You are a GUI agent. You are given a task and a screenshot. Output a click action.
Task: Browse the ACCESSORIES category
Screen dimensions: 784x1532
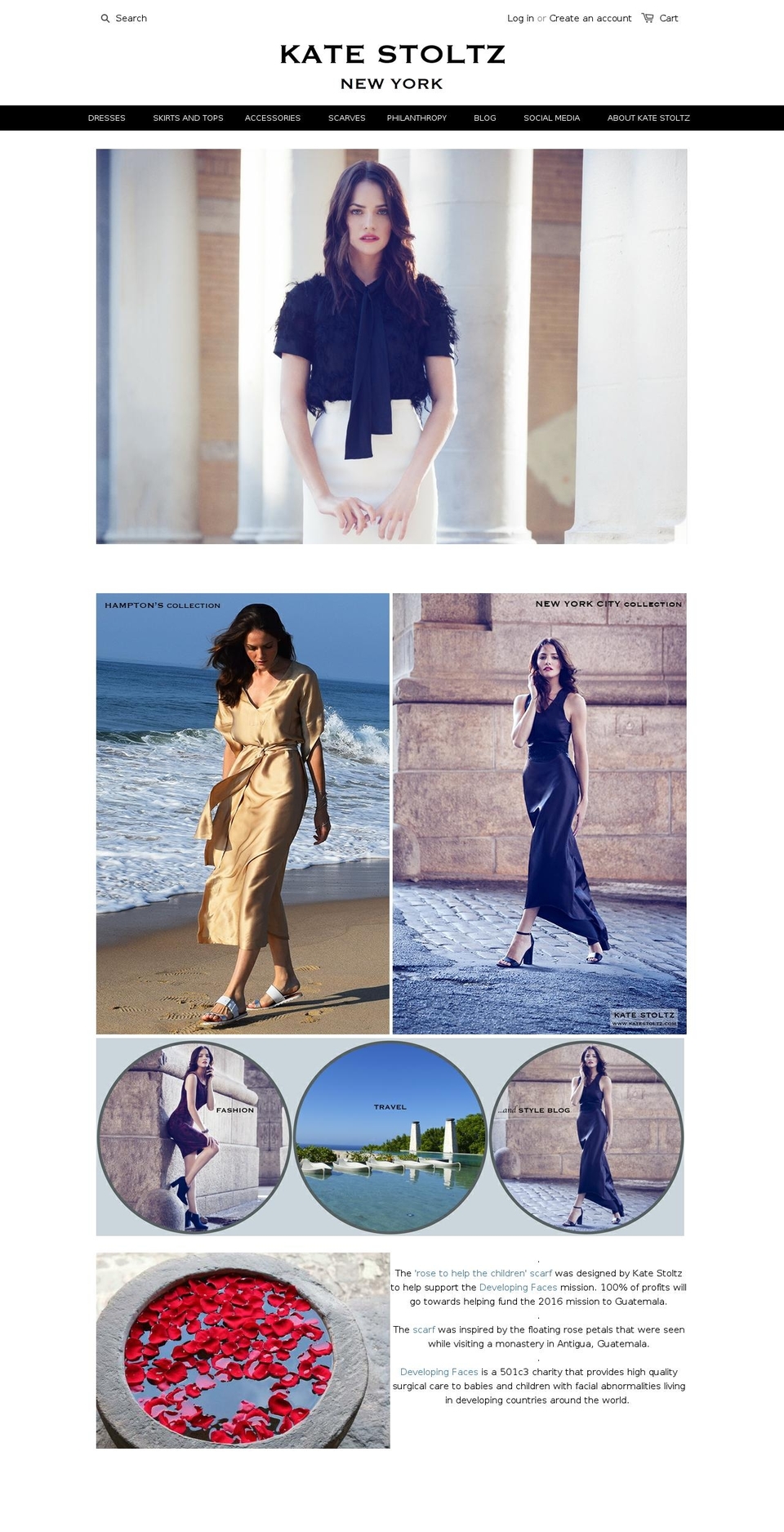(x=272, y=118)
